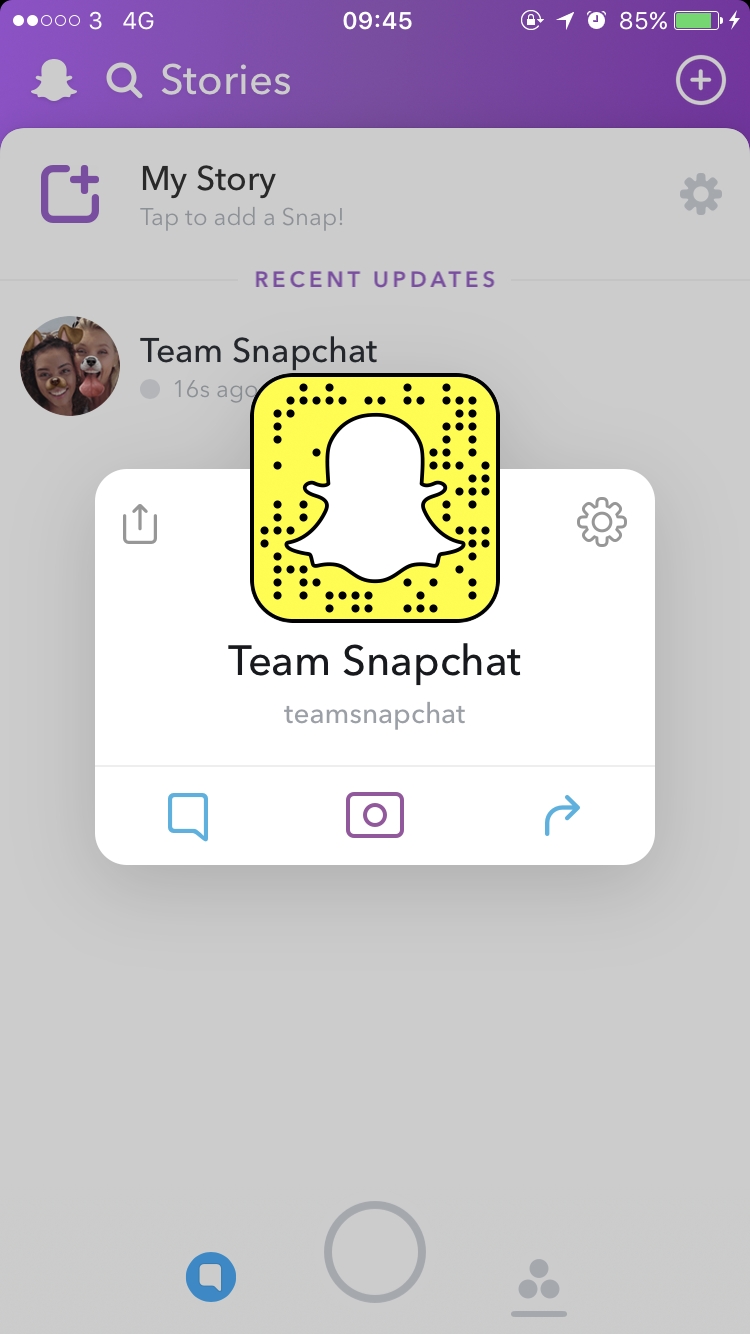The width and height of the screenshot is (750, 1334).
Task: Return to camera via the circle button
Action: (375, 1252)
